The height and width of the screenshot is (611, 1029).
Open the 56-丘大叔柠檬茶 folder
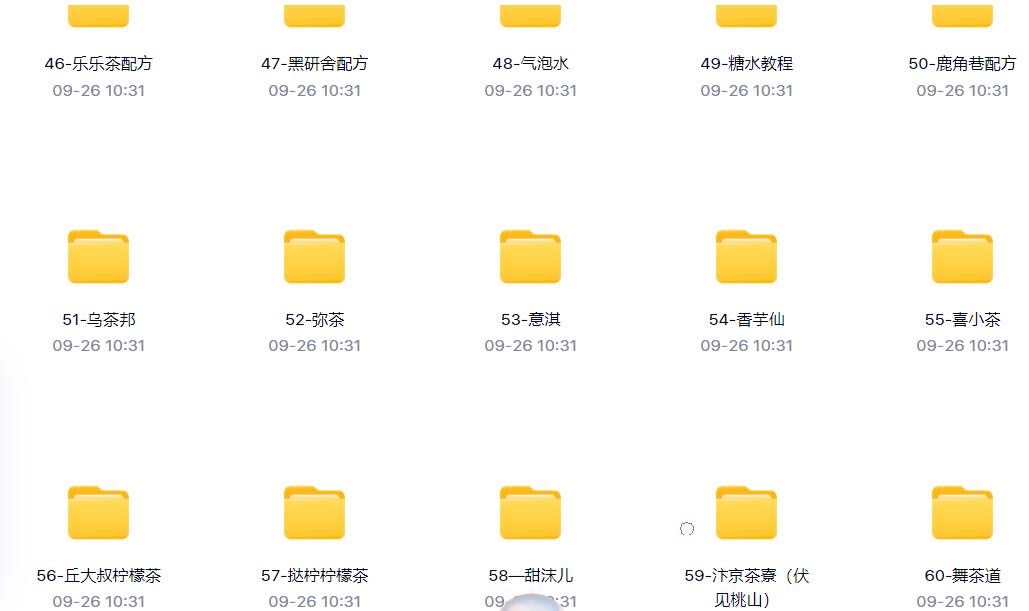click(98, 513)
